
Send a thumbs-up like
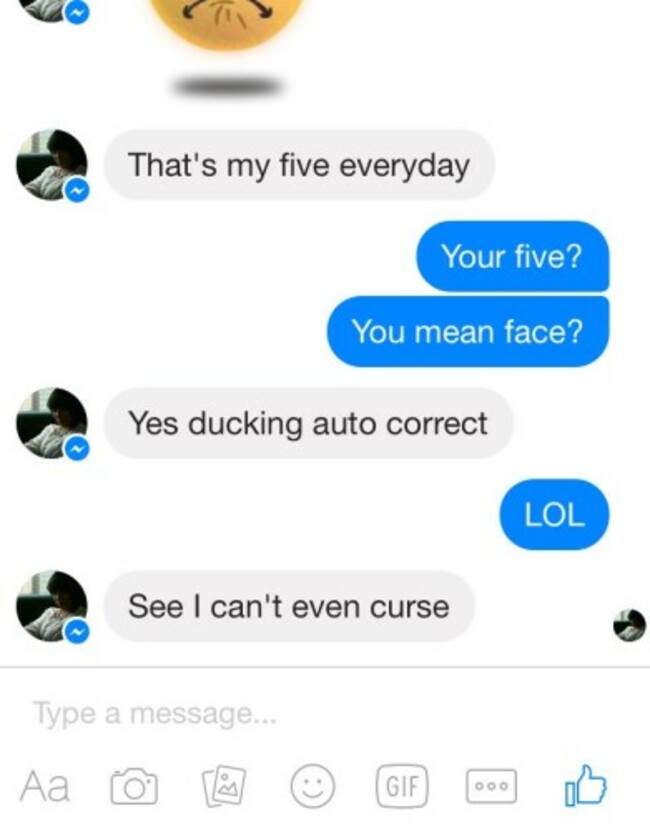[x=585, y=785]
